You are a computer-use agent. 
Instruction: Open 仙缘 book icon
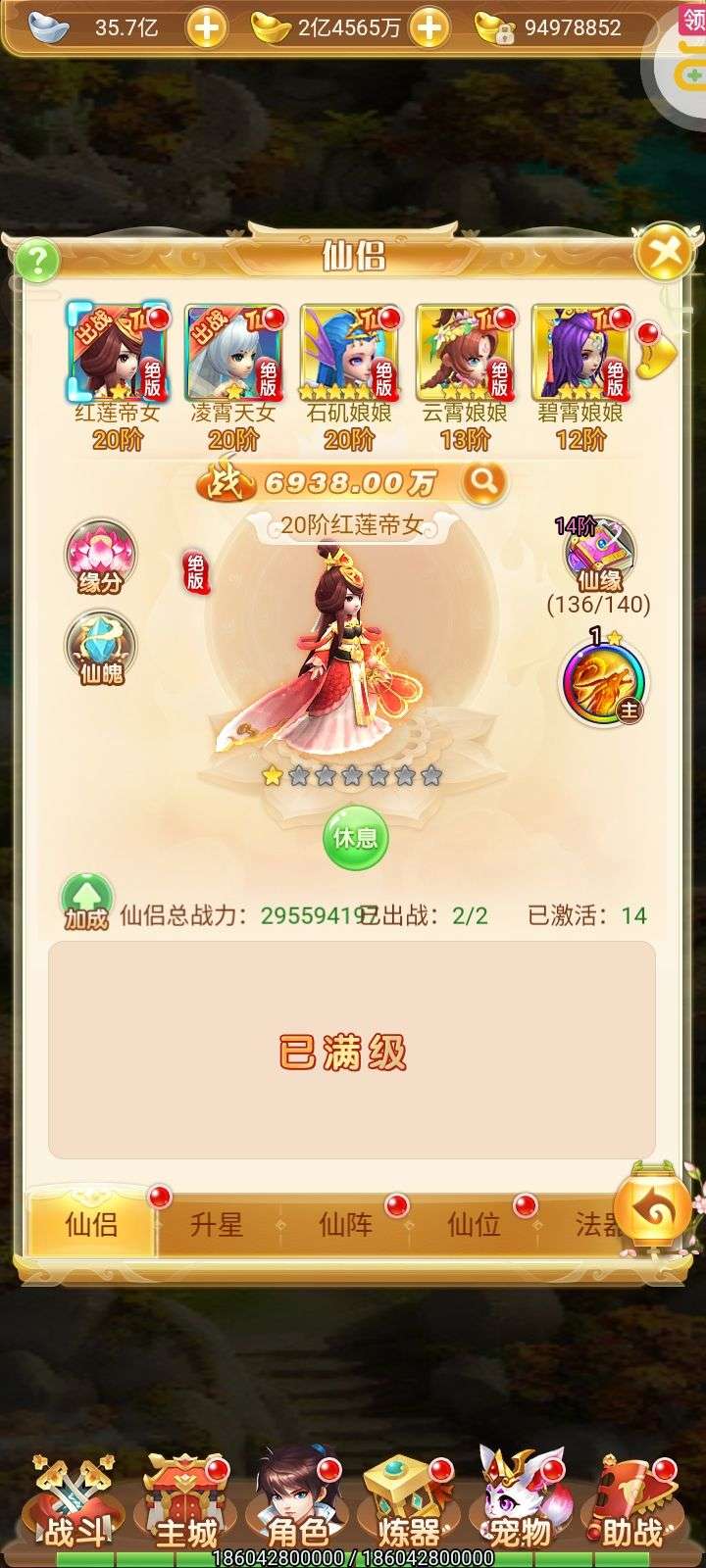pos(599,555)
